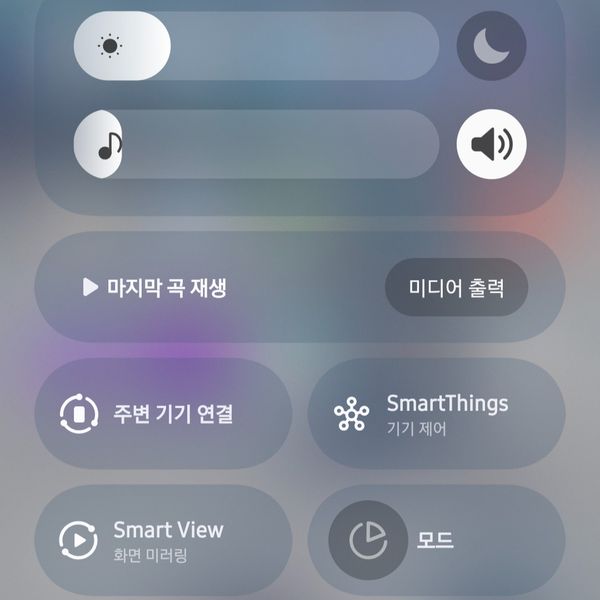
Task: Tap the brightness slider
Action: [257, 46]
